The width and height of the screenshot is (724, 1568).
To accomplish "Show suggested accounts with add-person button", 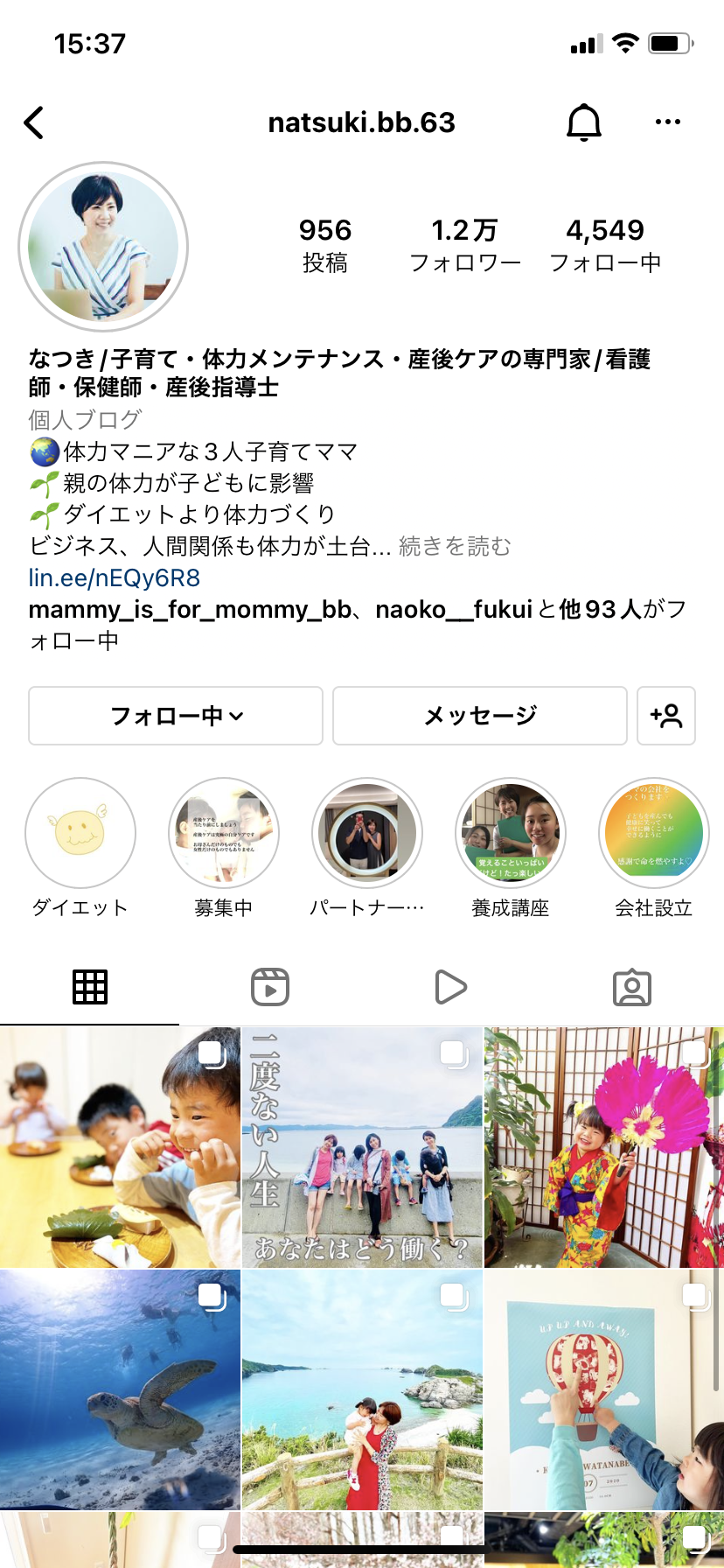I will pos(666,716).
